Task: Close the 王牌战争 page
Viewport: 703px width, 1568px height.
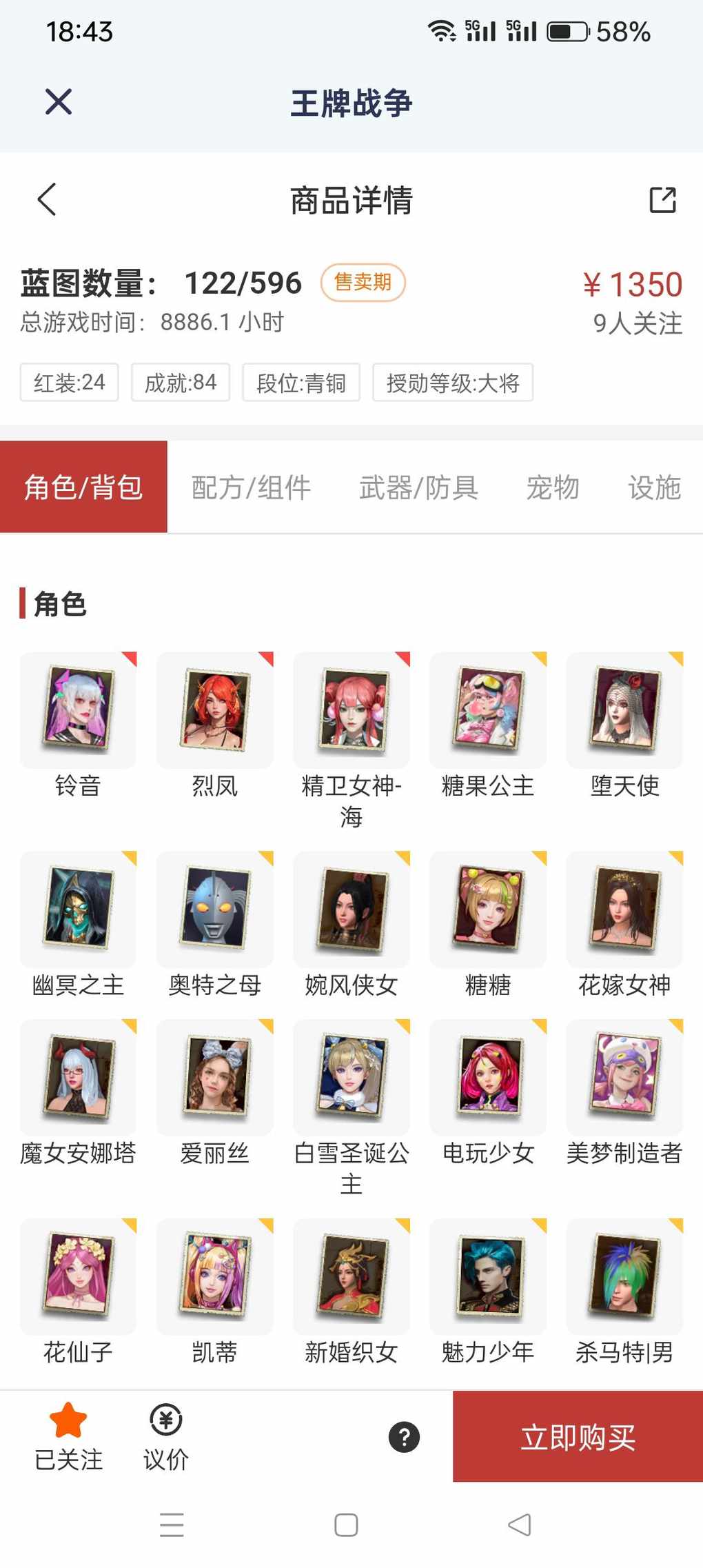Action: pos(59,102)
